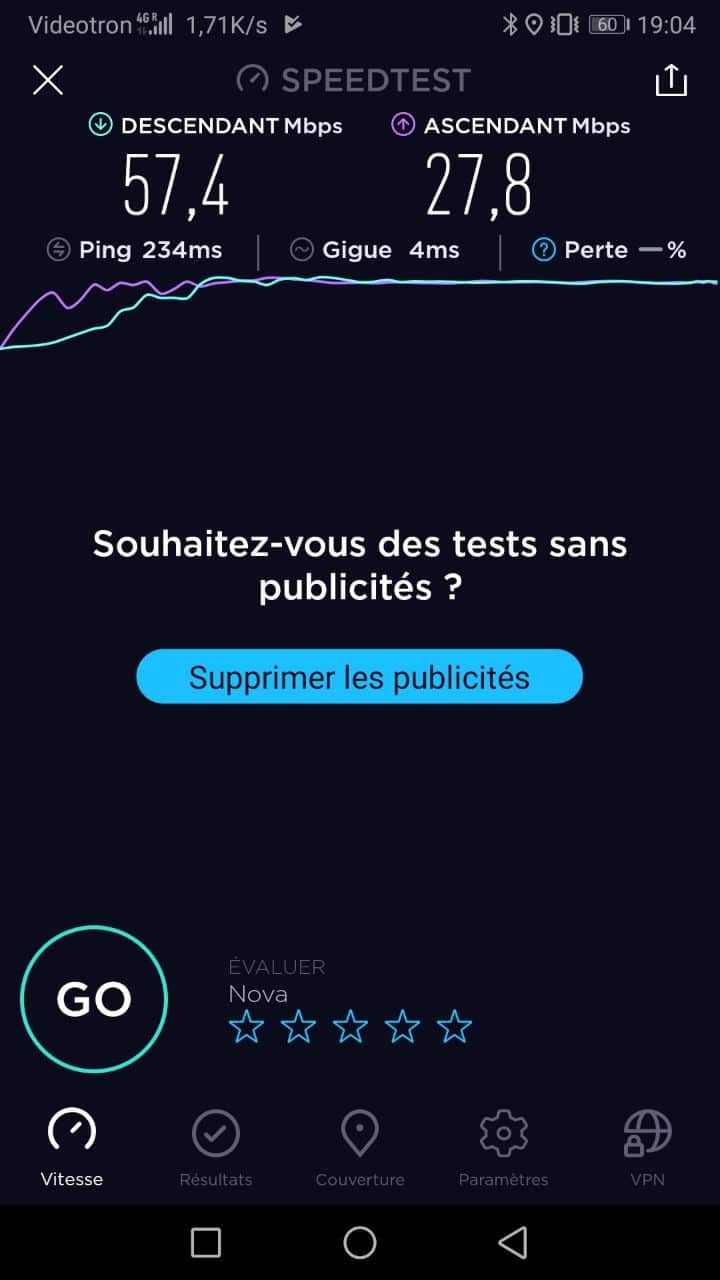Screen dimensions: 720x1280
Task: Rate Nova with five stars
Action: 454,1026
